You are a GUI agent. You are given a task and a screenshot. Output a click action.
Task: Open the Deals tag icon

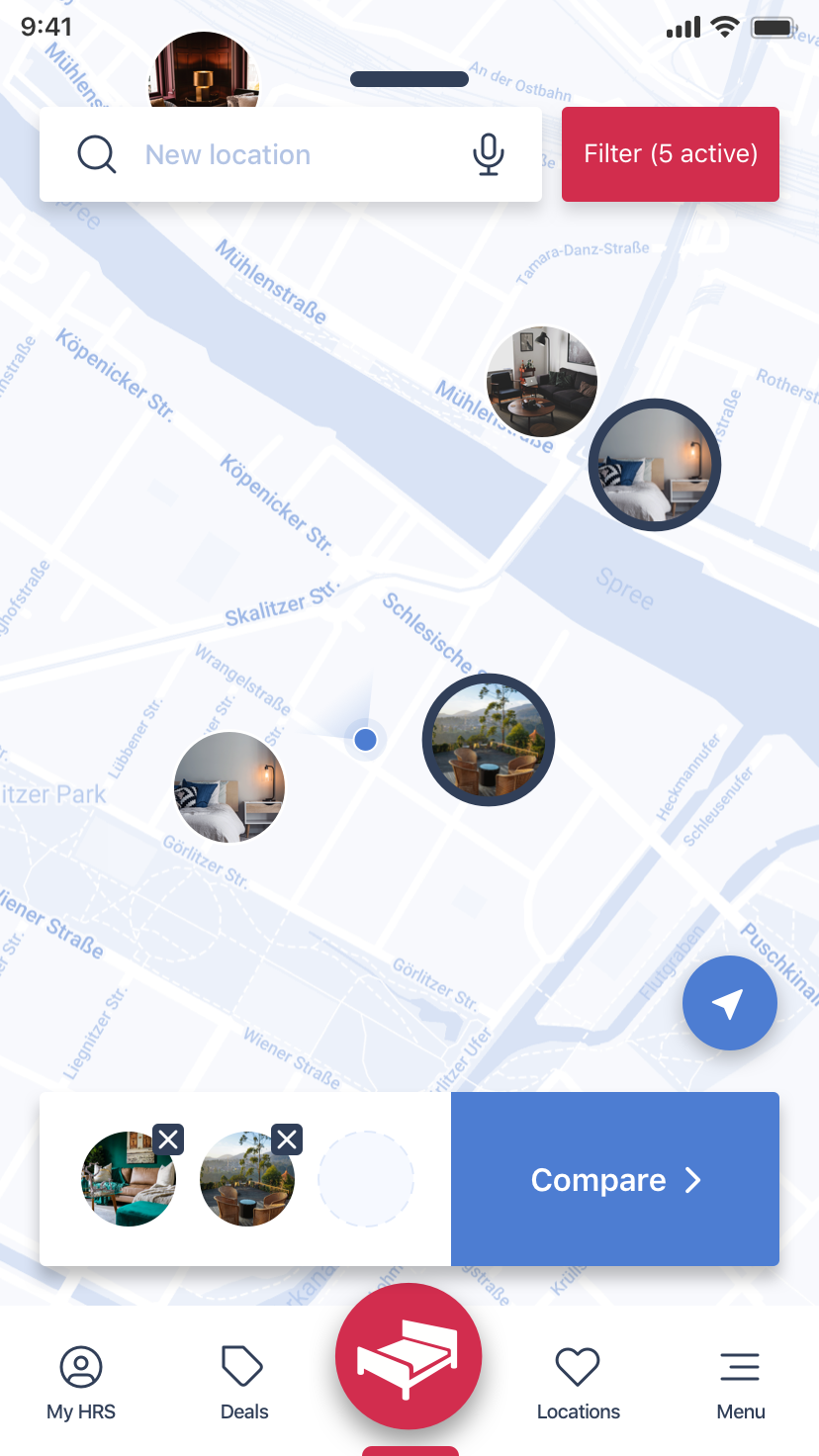(x=243, y=1366)
